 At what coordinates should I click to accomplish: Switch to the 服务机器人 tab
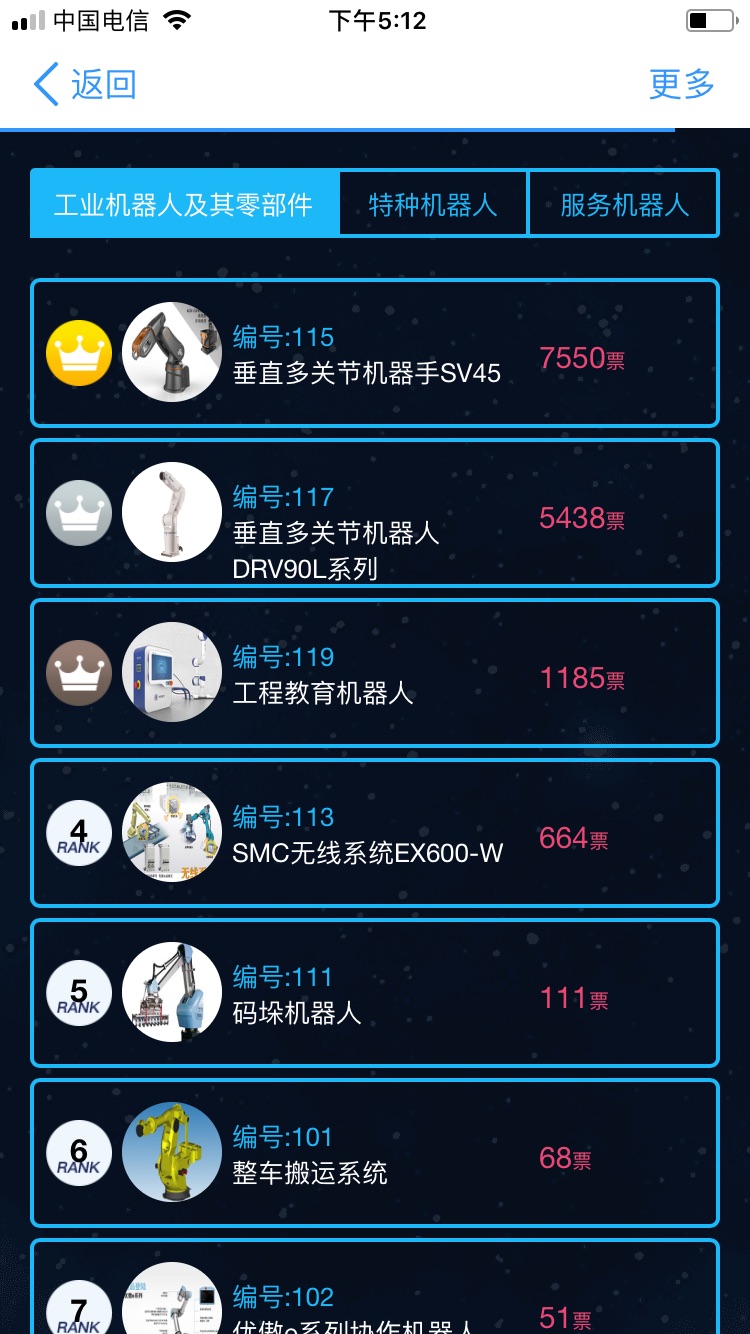point(624,204)
